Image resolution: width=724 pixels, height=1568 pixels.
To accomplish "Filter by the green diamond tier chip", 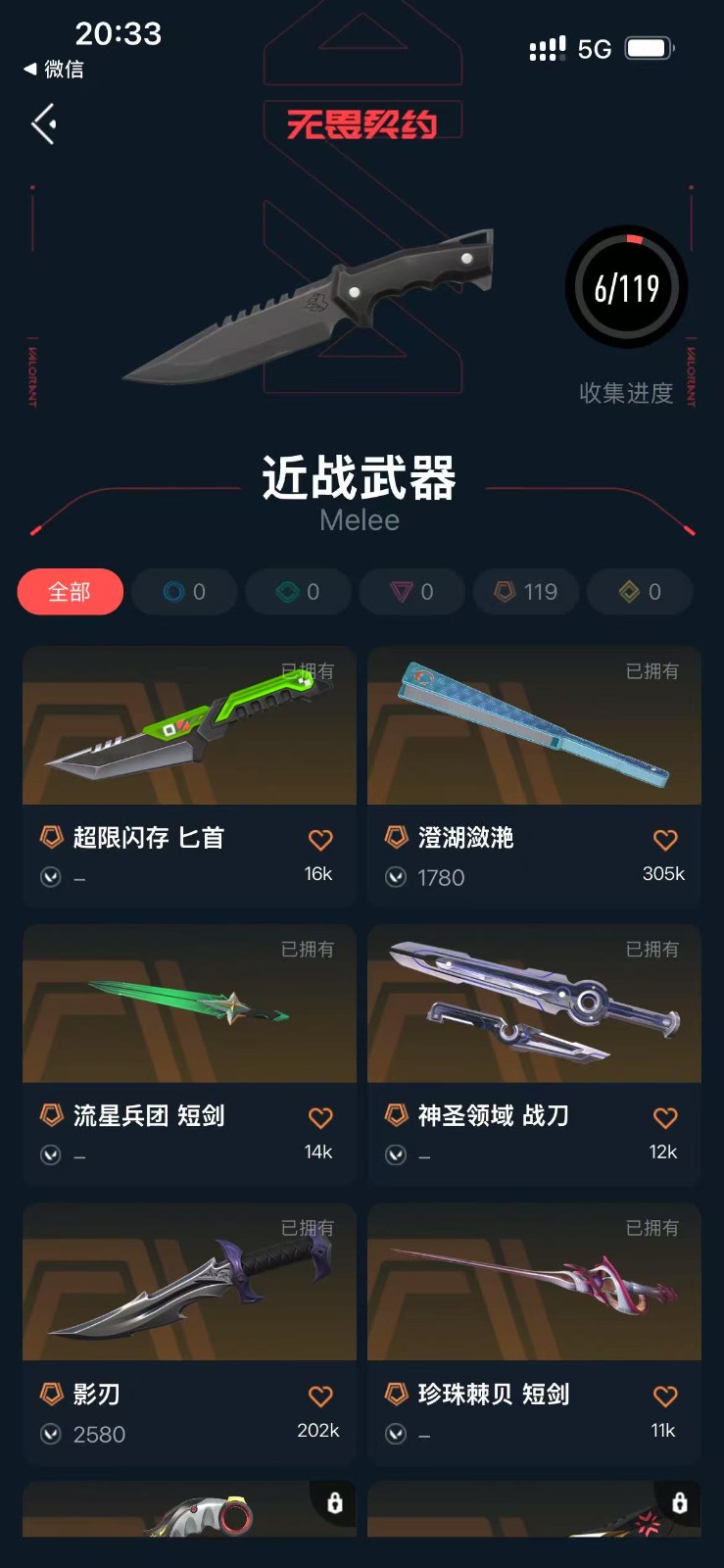I will 298,592.
